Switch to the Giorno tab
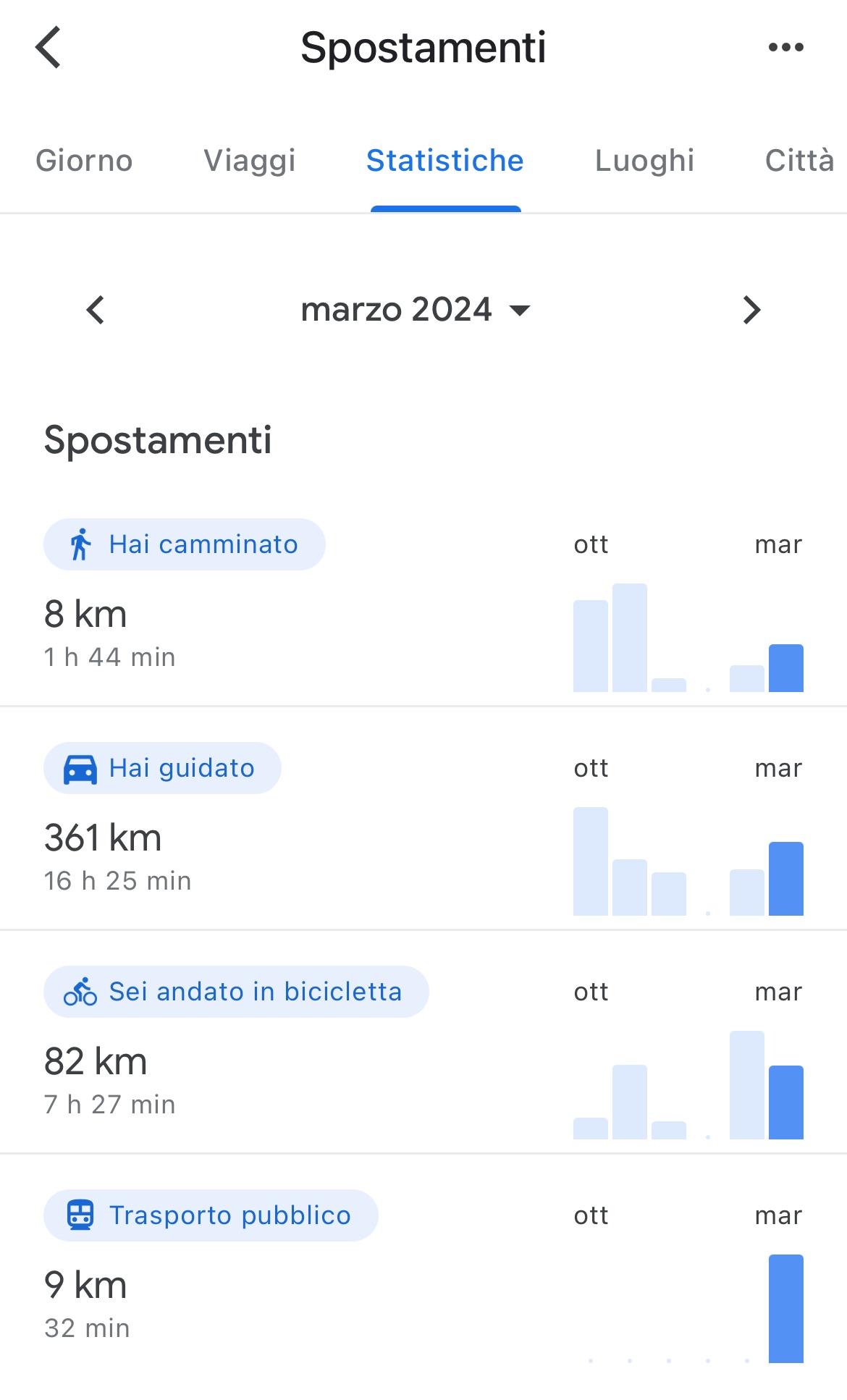Viewport: 847px width, 1400px height. [x=84, y=161]
